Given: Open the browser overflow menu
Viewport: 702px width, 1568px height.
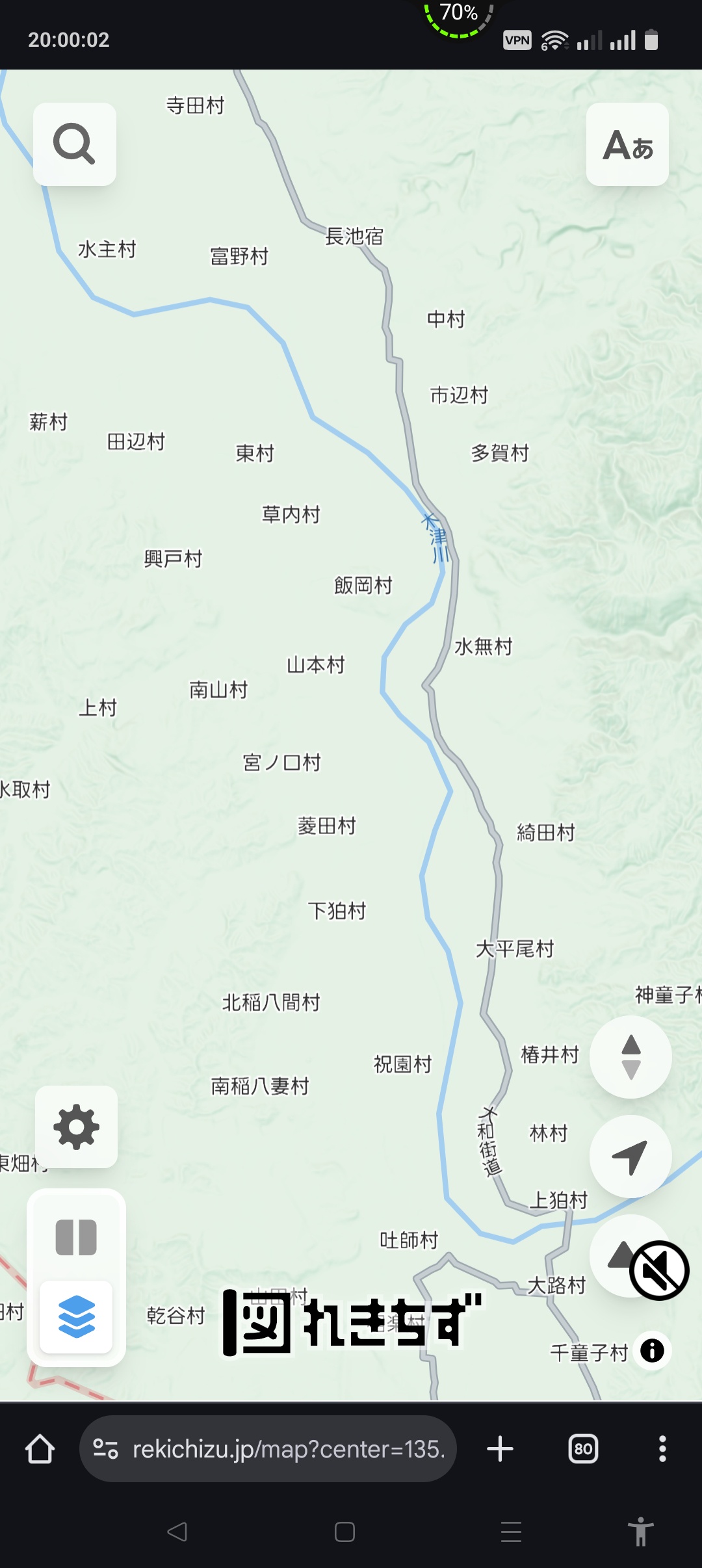Looking at the screenshot, I should click(x=662, y=1449).
